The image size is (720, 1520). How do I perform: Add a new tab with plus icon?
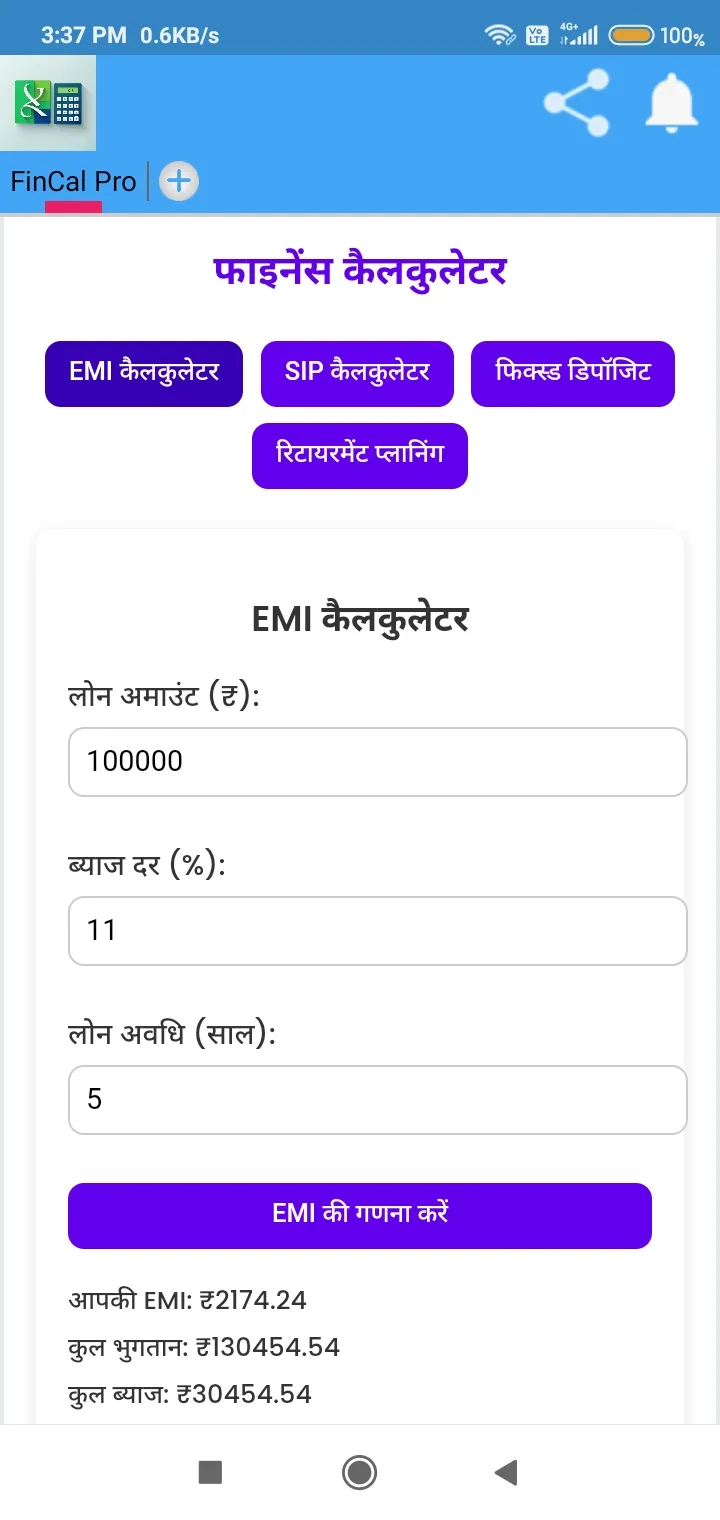click(179, 181)
